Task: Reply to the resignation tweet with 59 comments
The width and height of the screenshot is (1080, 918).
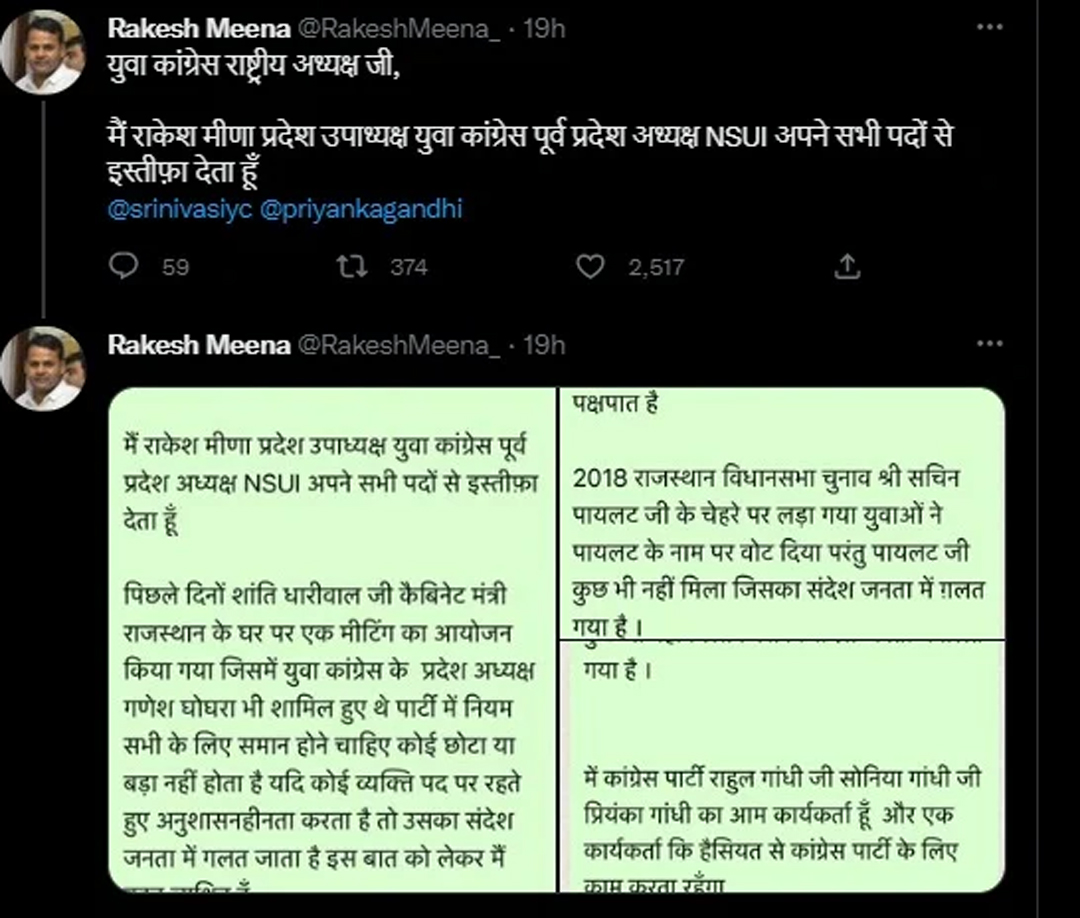Action: pos(124,266)
